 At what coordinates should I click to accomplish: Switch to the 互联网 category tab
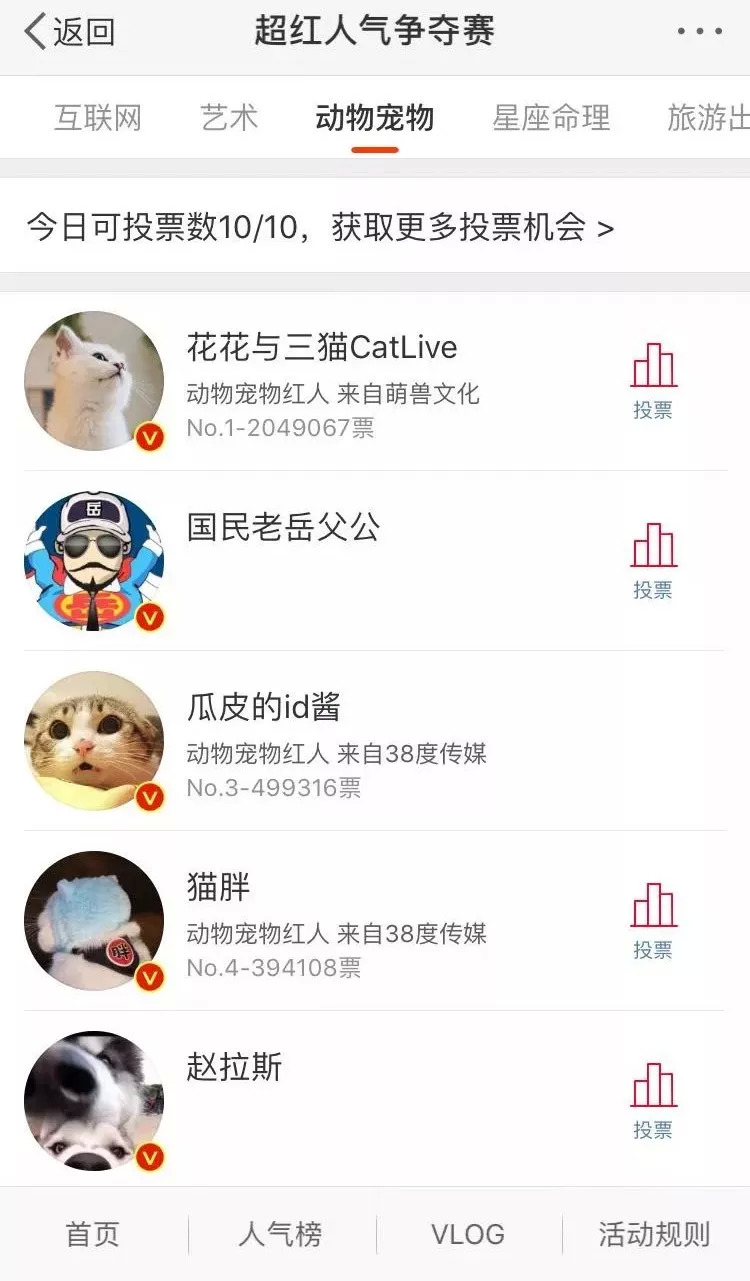(97, 117)
